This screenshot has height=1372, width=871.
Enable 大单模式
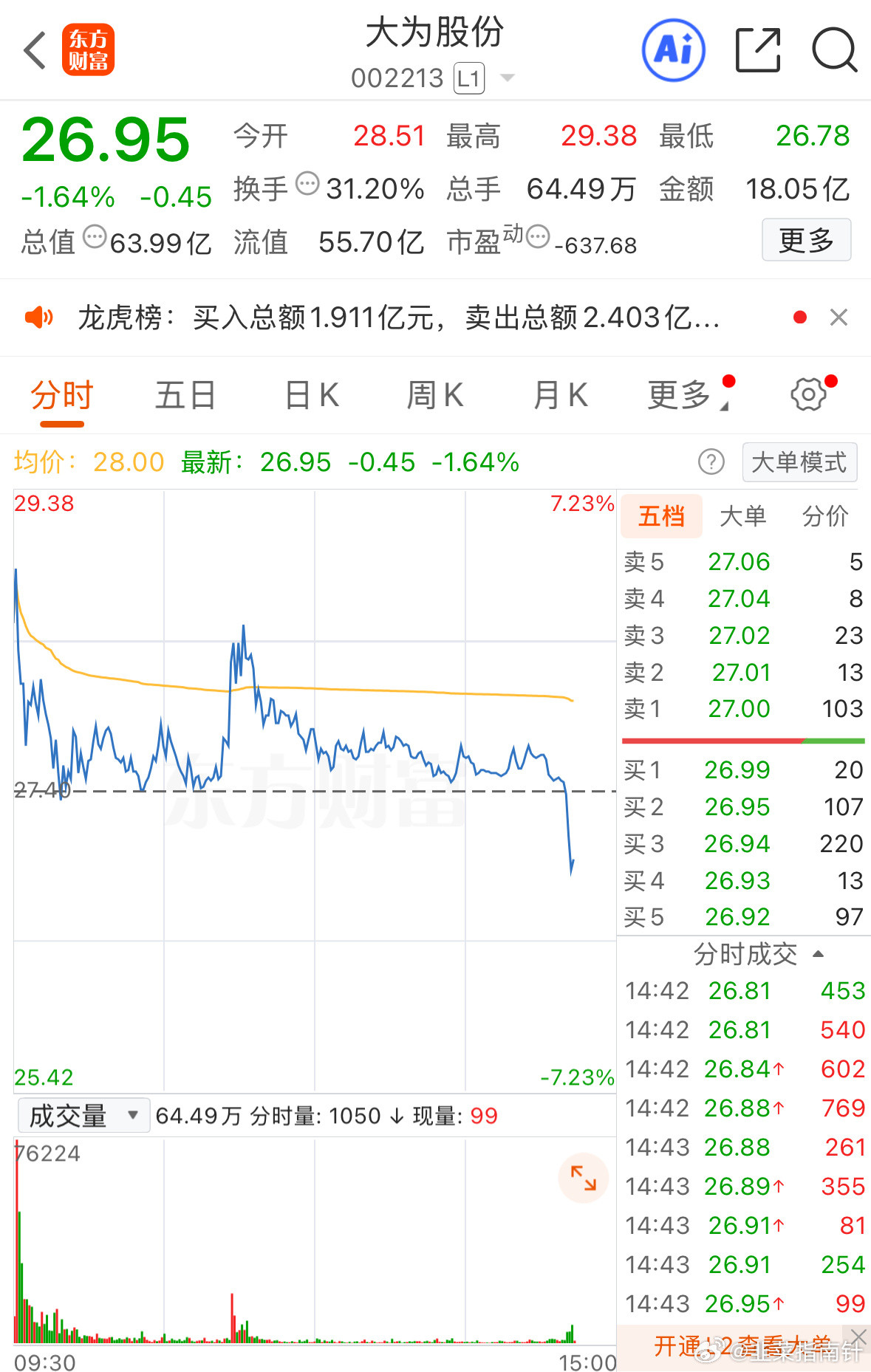[x=799, y=462]
